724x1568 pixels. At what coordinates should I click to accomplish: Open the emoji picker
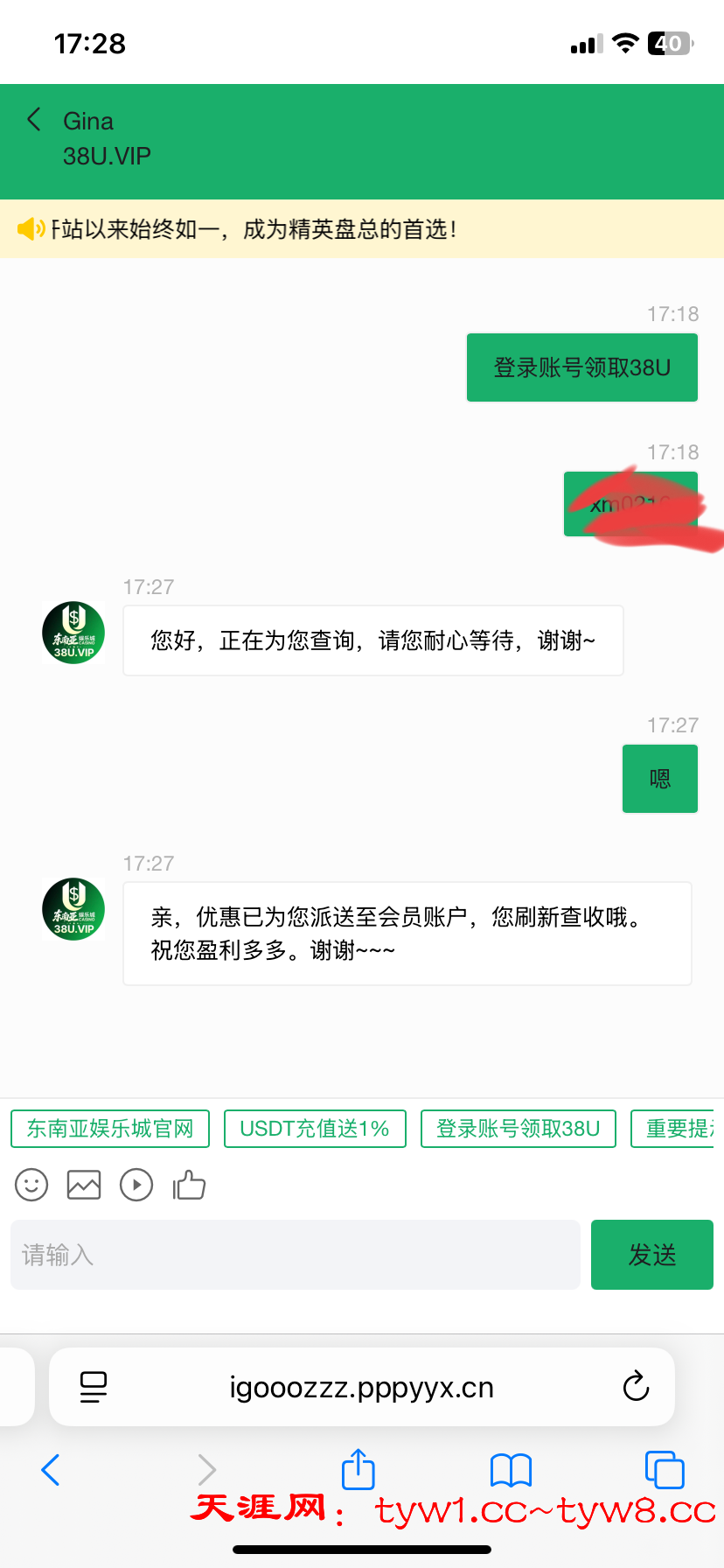(x=31, y=1185)
